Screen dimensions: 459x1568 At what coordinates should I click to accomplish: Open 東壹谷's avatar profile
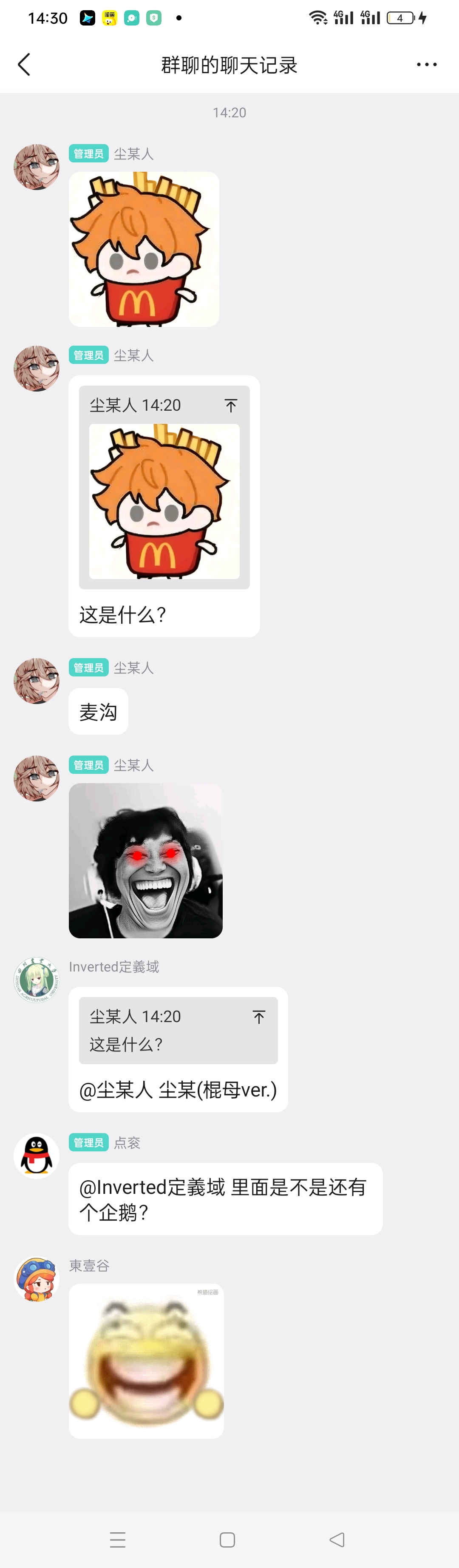point(37,1279)
